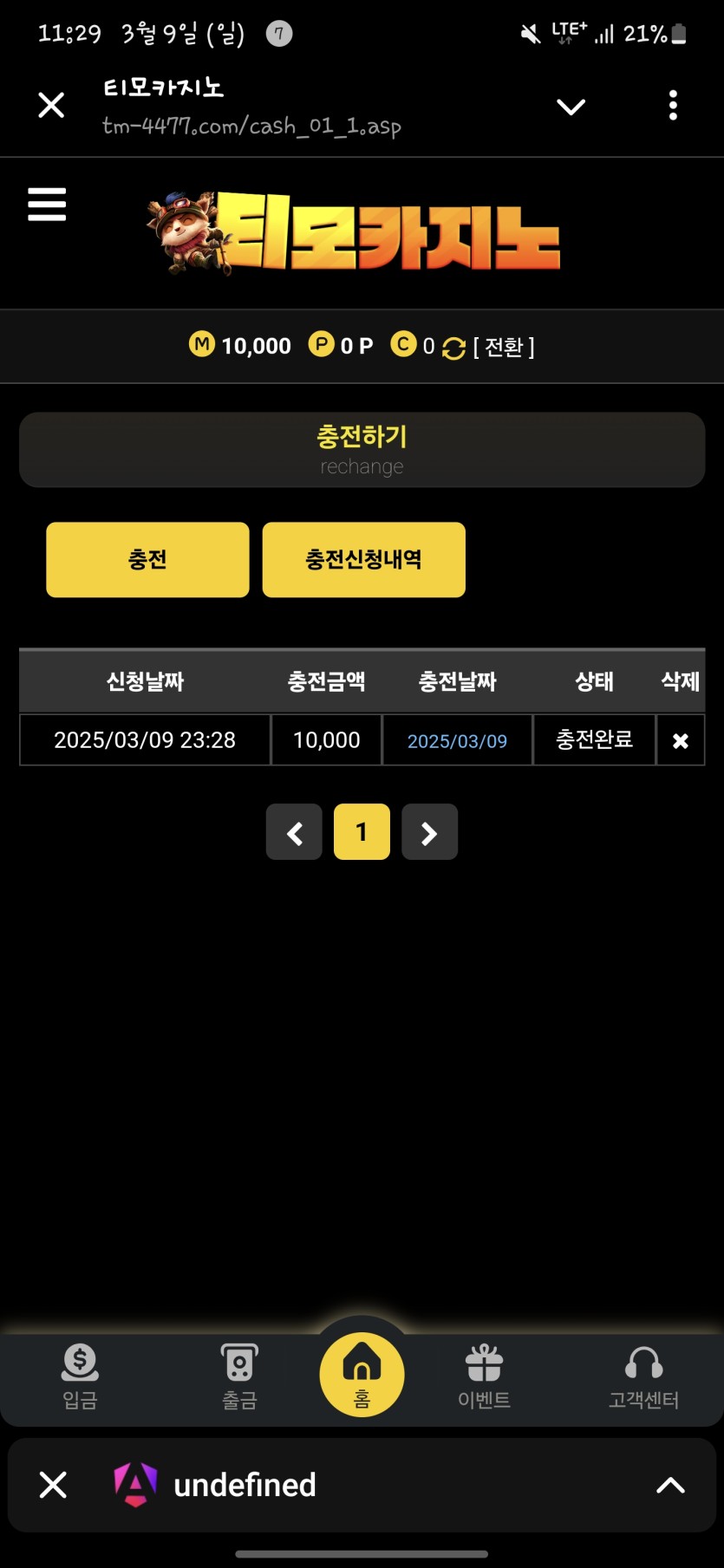Screen dimensions: 724x1568
Task: Tap the 티모카지노 logo banner
Action: click(355, 232)
